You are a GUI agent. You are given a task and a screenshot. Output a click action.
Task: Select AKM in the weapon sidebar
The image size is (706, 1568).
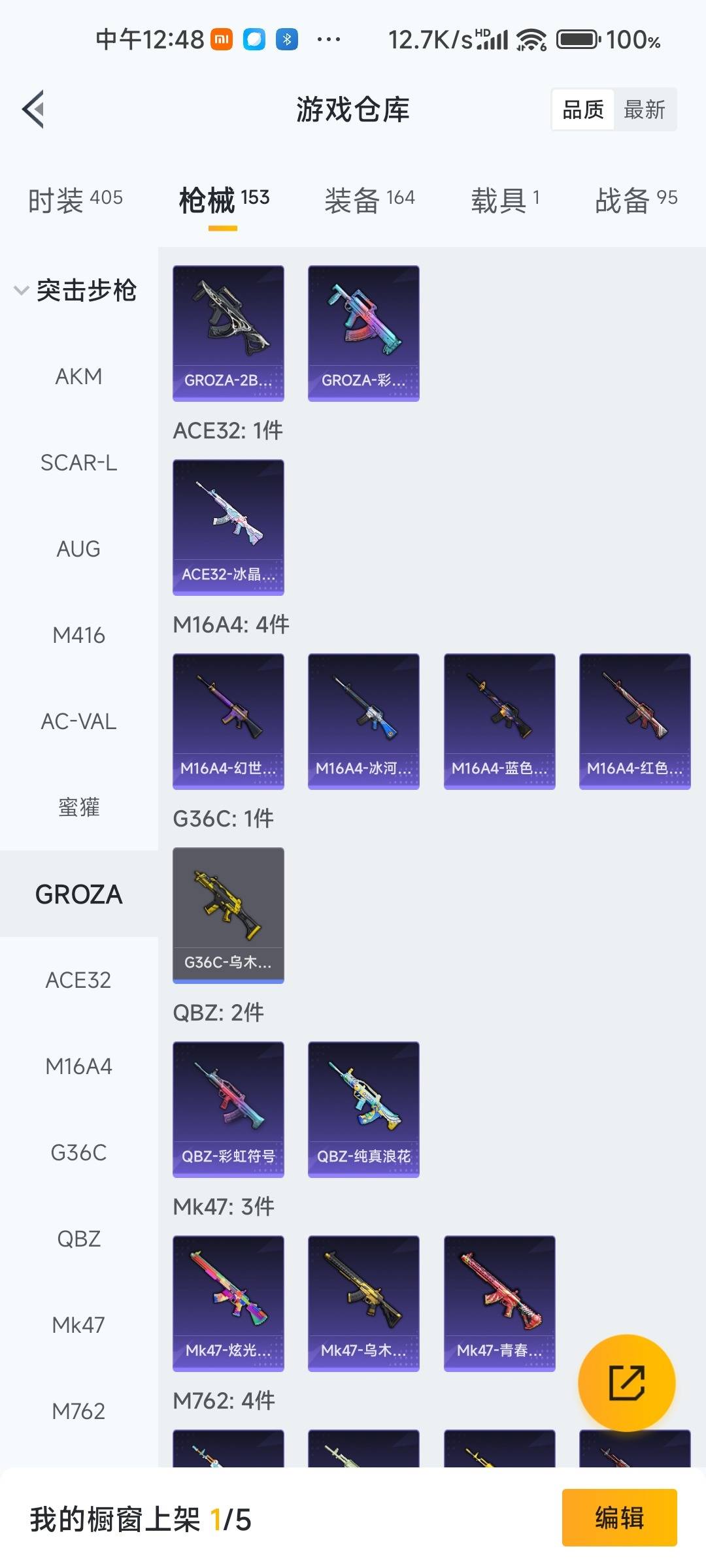(78, 376)
